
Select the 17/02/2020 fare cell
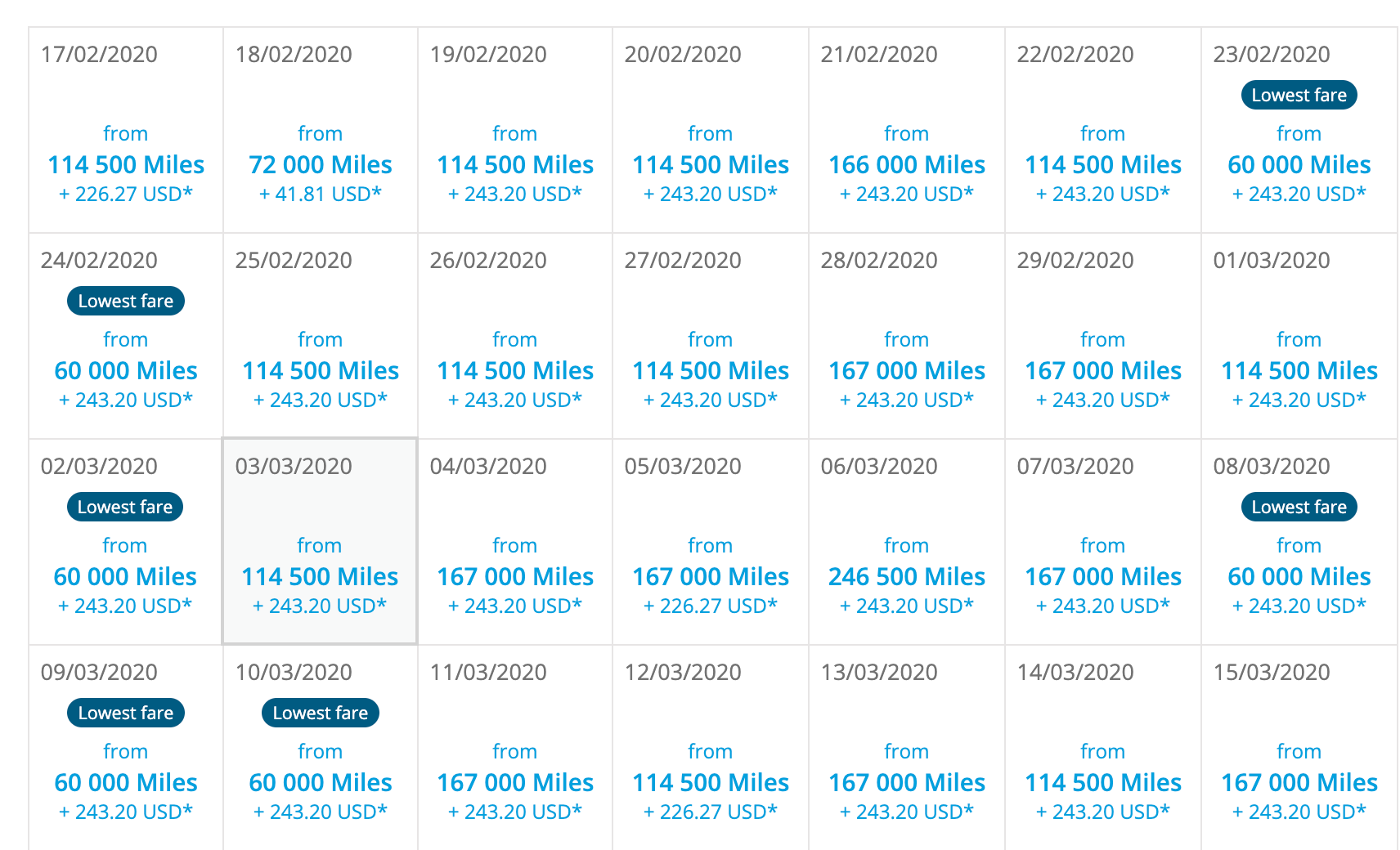(126, 164)
